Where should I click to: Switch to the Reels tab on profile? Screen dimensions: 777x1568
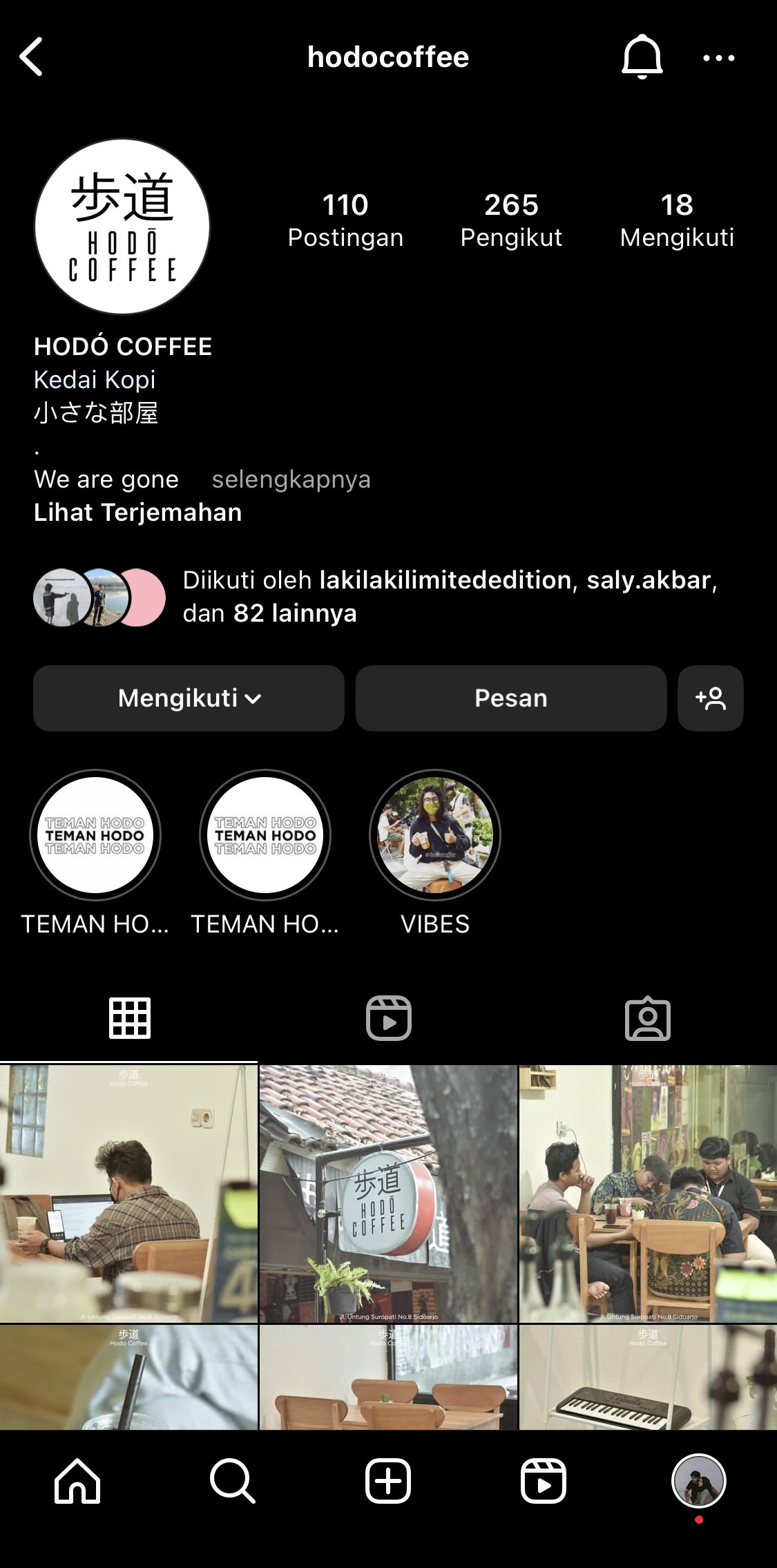(x=388, y=1018)
